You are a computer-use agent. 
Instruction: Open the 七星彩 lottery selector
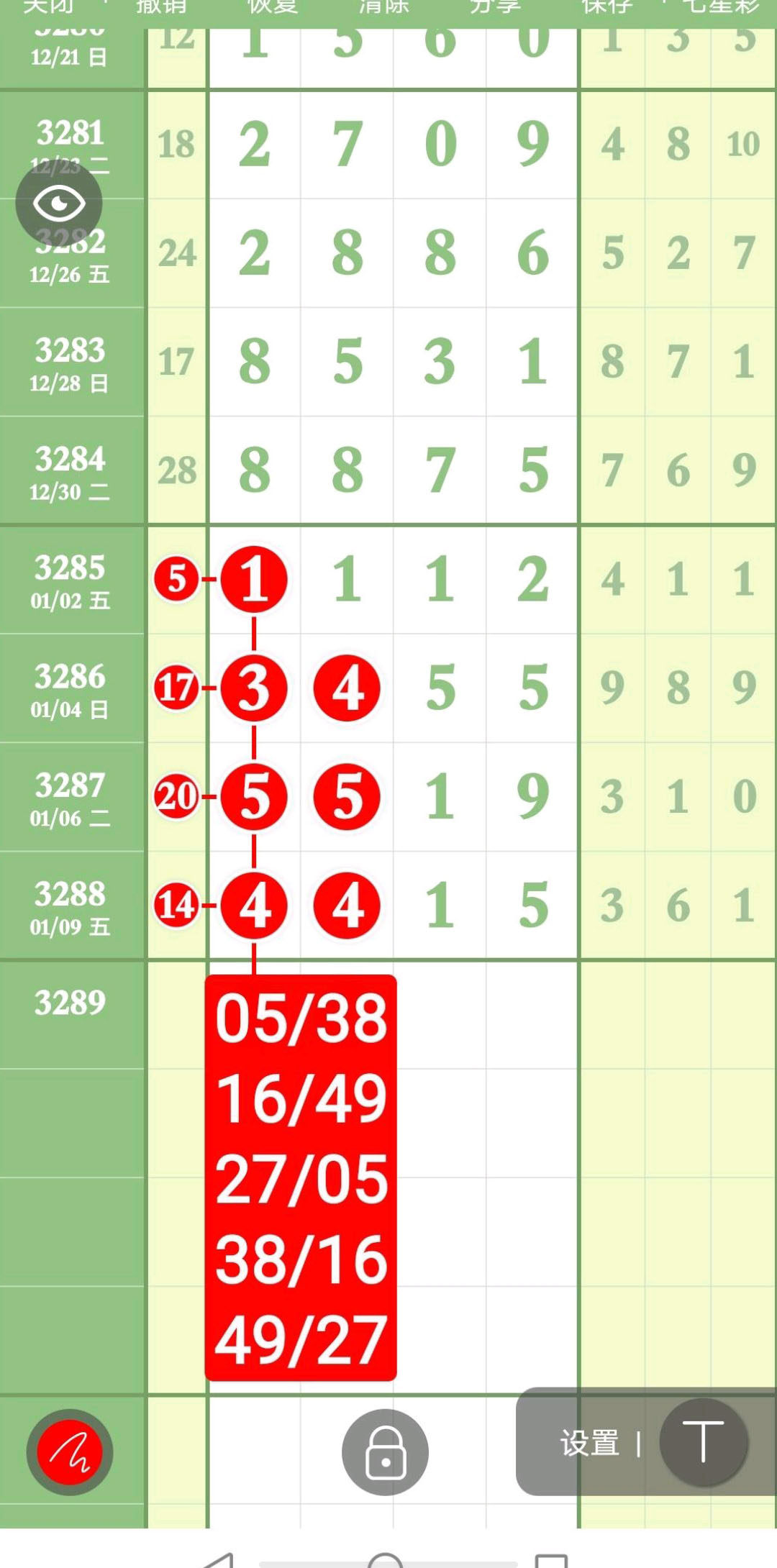coord(721,7)
